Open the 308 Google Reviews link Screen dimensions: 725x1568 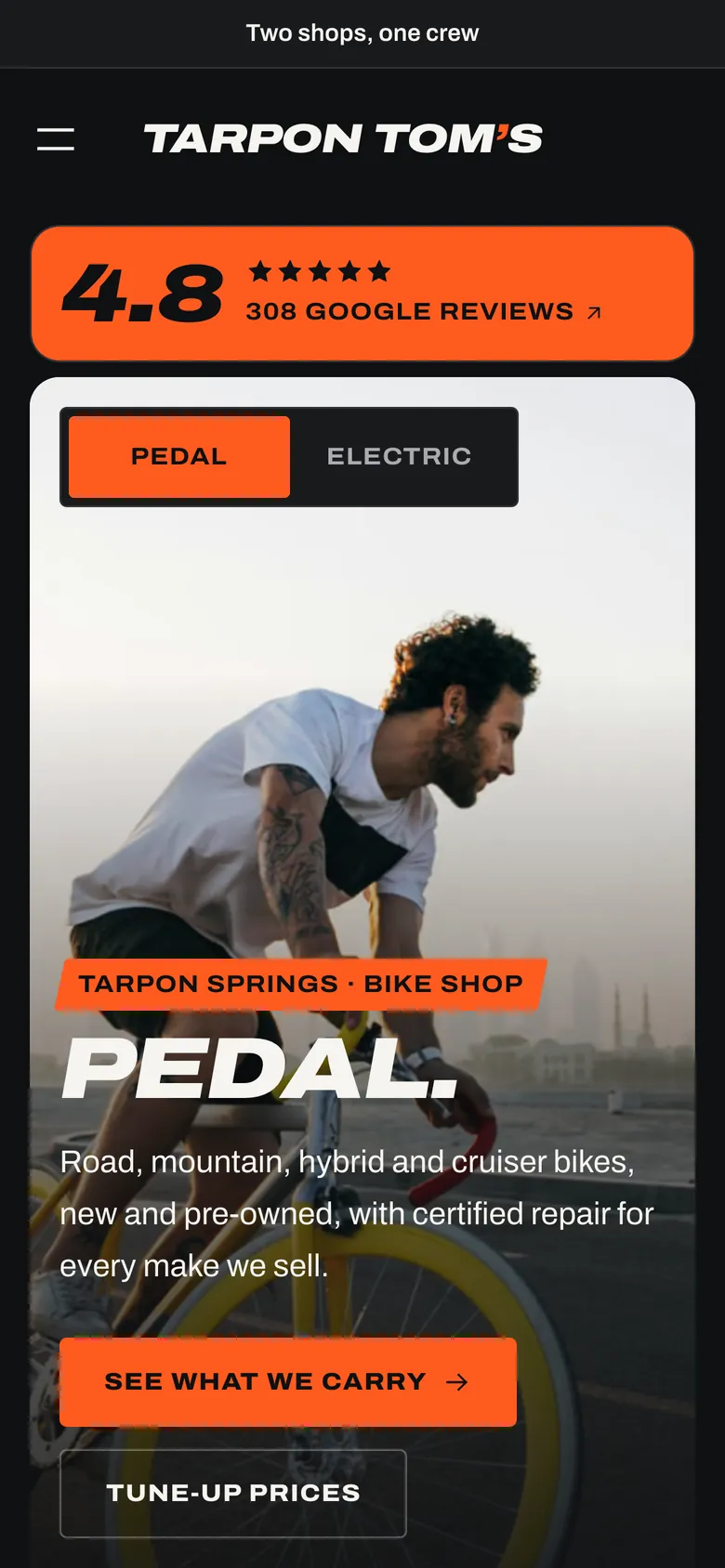362,294
